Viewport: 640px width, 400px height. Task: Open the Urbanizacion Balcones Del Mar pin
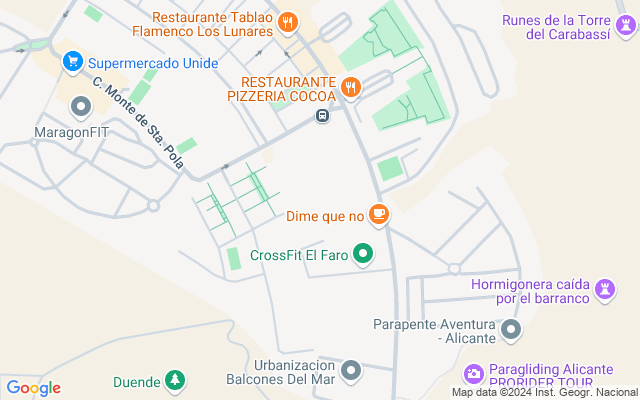[350, 371]
